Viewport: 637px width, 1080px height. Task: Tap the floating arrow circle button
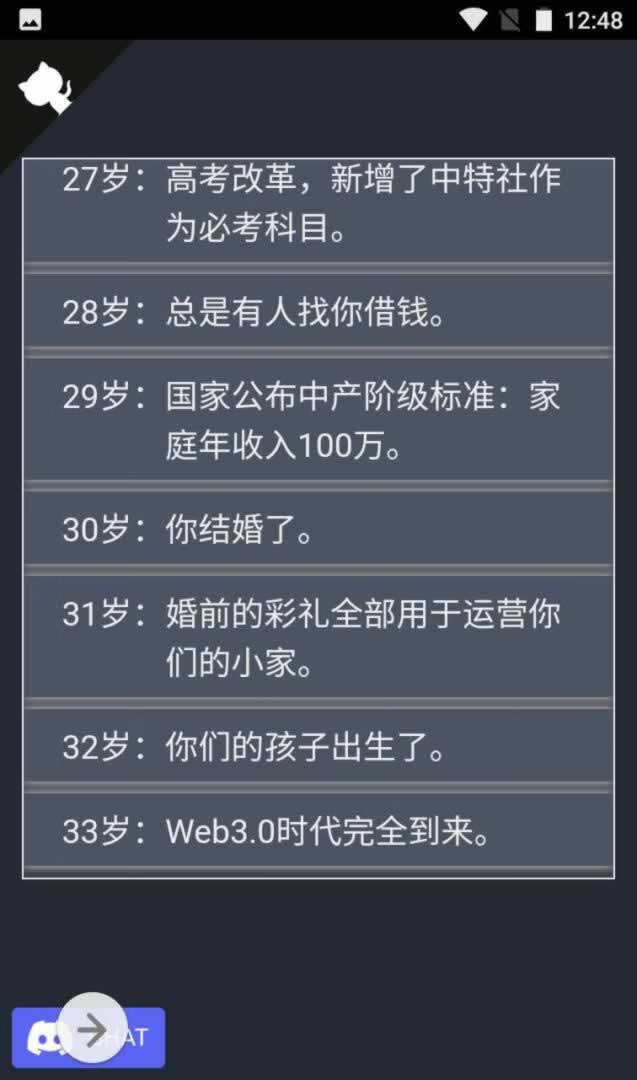pos(93,1028)
